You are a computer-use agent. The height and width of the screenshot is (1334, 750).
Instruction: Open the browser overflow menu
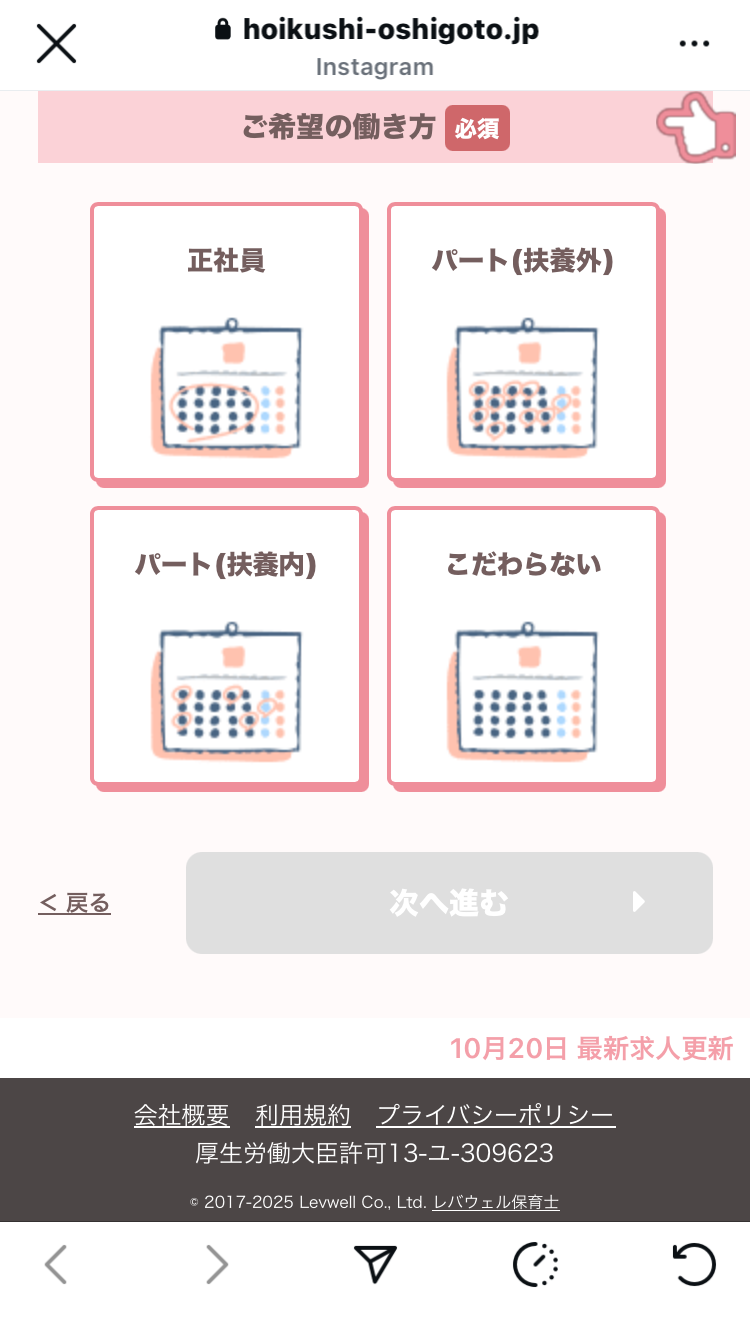(x=694, y=44)
